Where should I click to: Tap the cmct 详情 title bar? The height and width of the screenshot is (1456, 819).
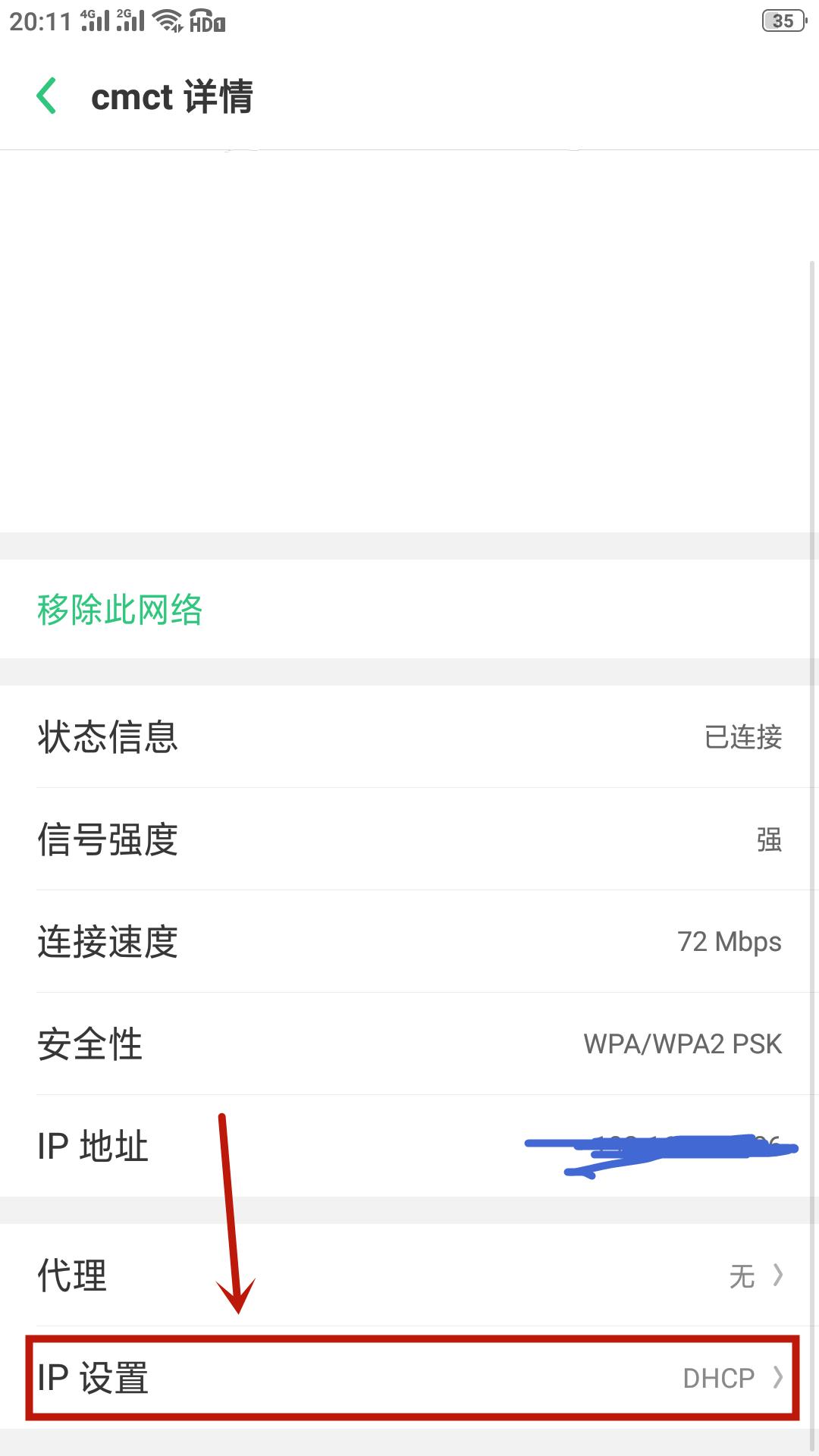pyautogui.click(x=171, y=96)
